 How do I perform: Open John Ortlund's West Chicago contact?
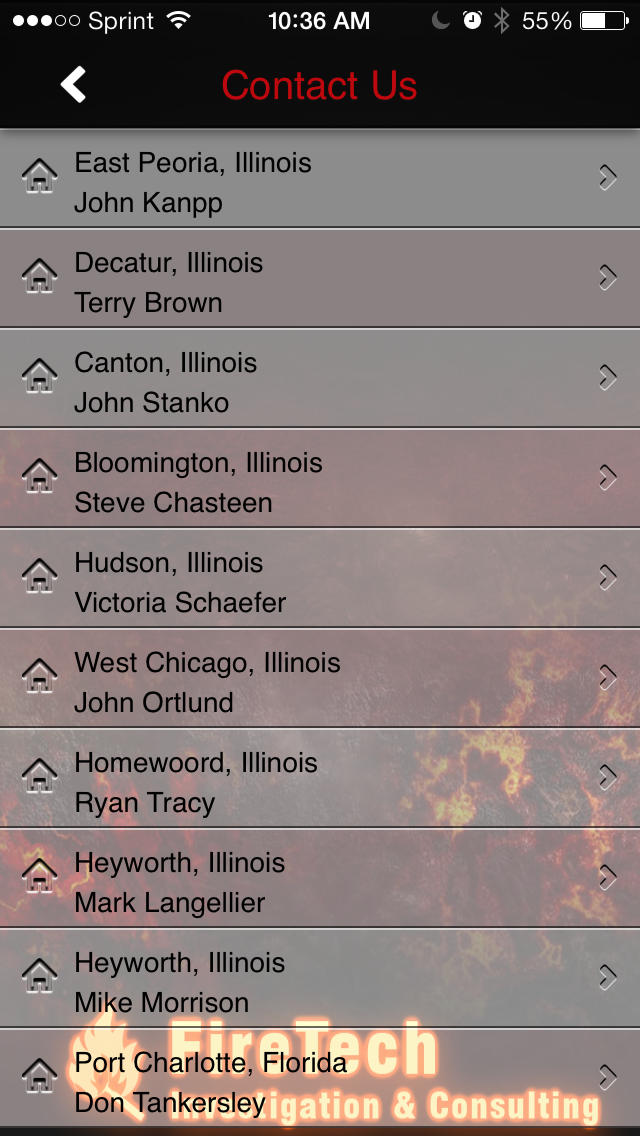point(320,678)
